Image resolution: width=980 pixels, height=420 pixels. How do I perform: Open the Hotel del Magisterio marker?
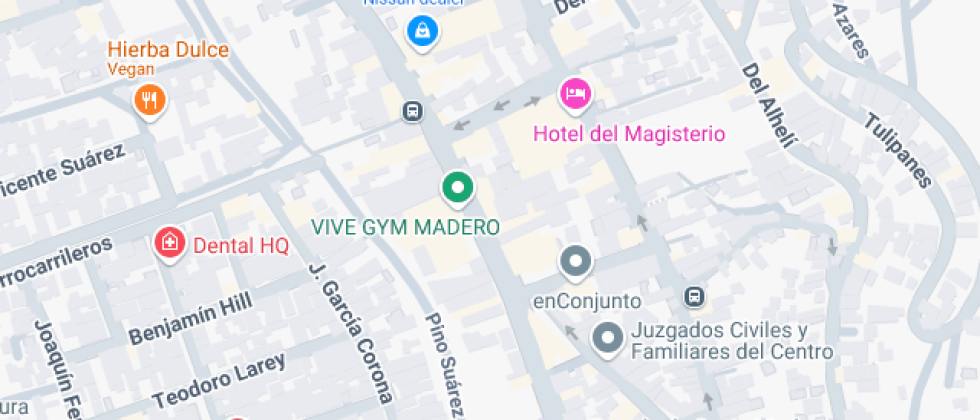(x=575, y=95)
